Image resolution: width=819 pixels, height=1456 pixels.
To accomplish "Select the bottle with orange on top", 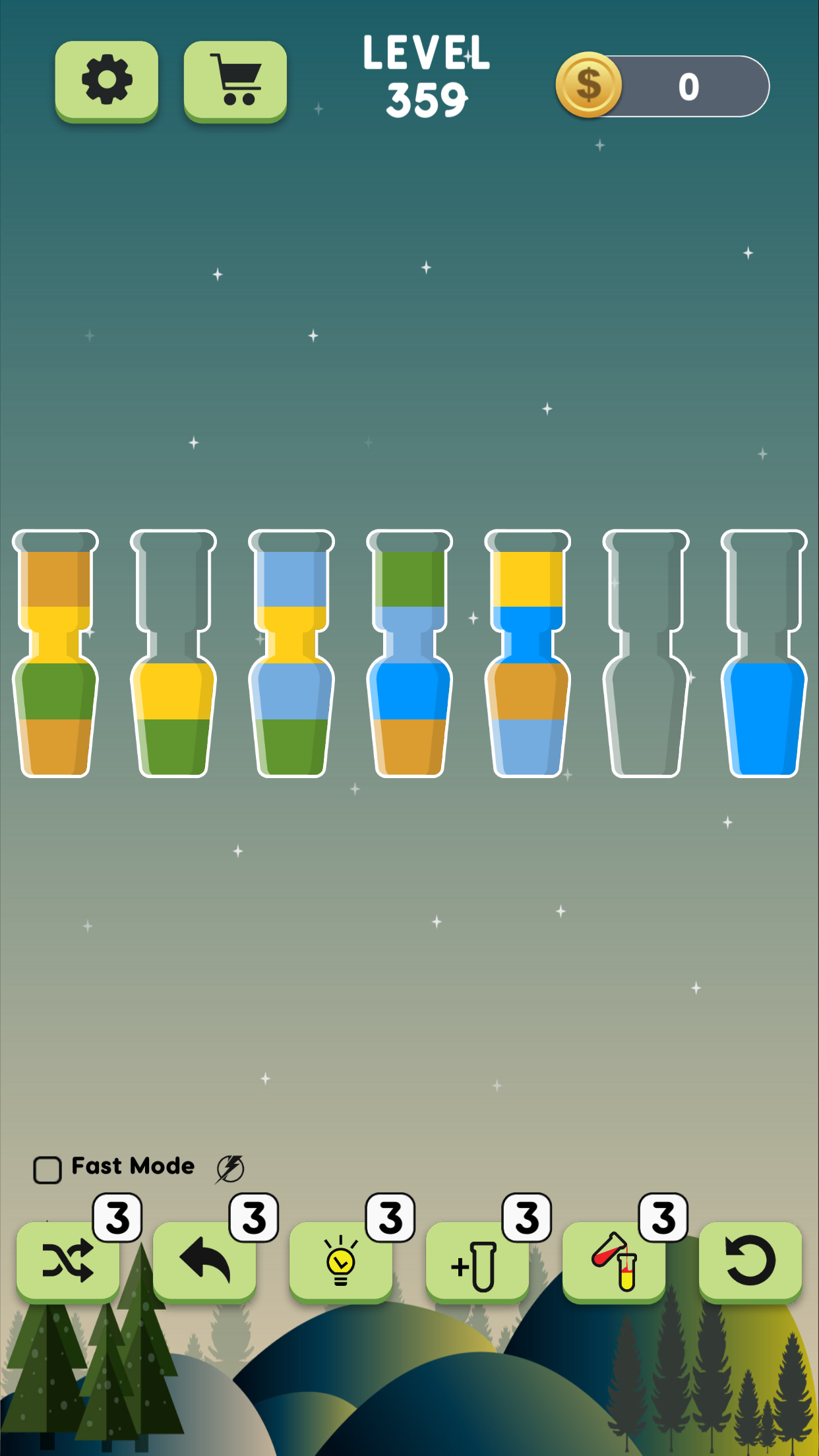I will click(55, 653).
